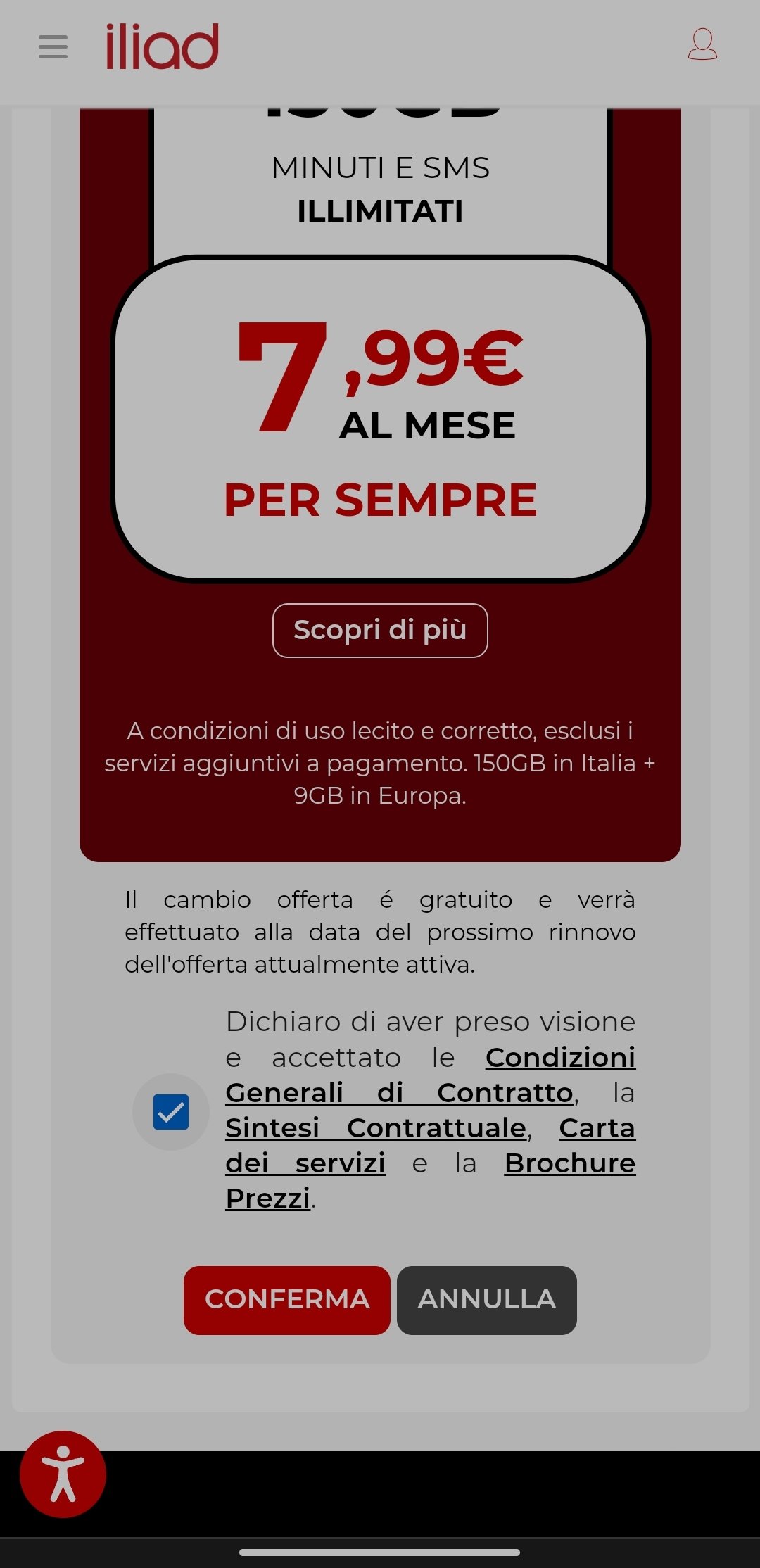Open Condizioni Generali di Contratto link
760x1568 pixels.
pos(431,1075)
